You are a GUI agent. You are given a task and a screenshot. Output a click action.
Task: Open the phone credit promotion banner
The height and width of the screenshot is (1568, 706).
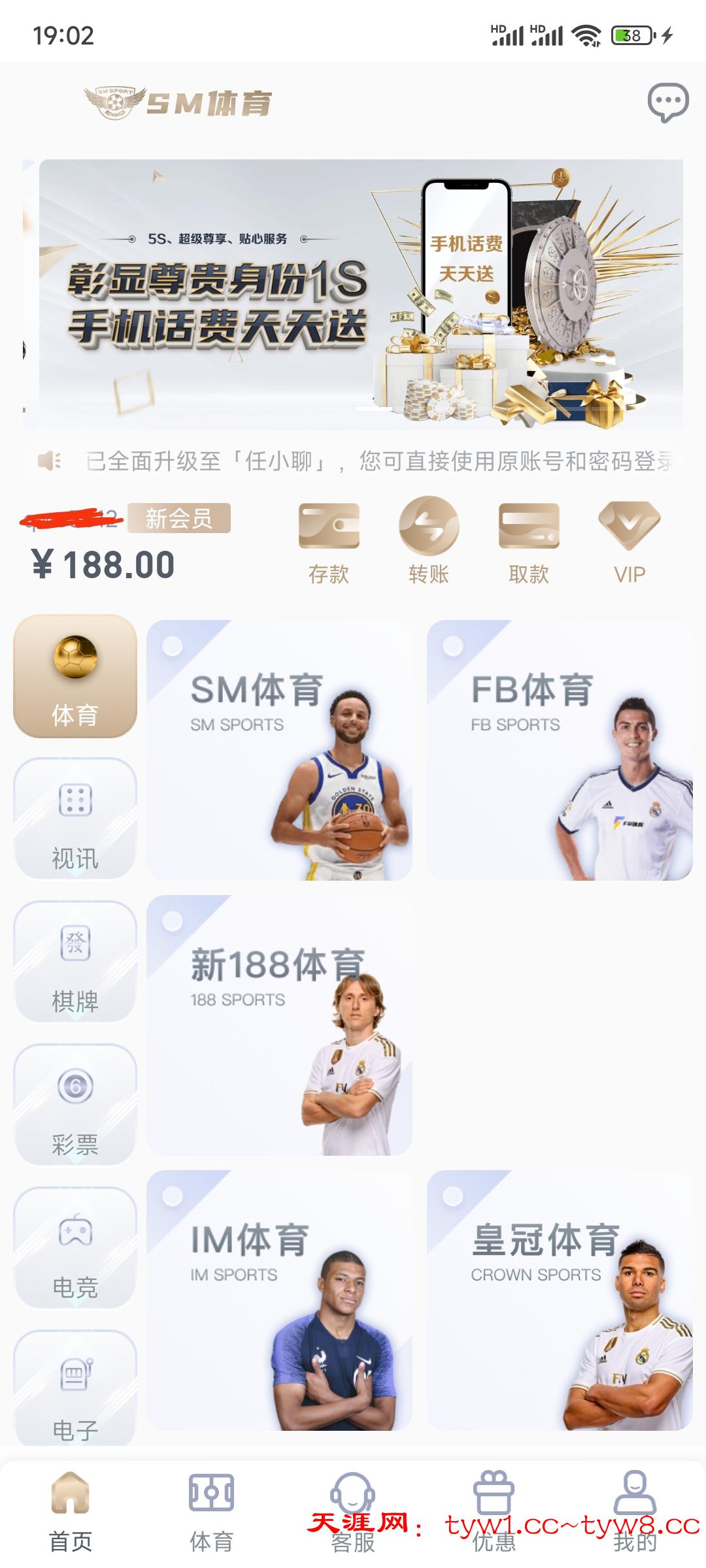tap(361, 294)
